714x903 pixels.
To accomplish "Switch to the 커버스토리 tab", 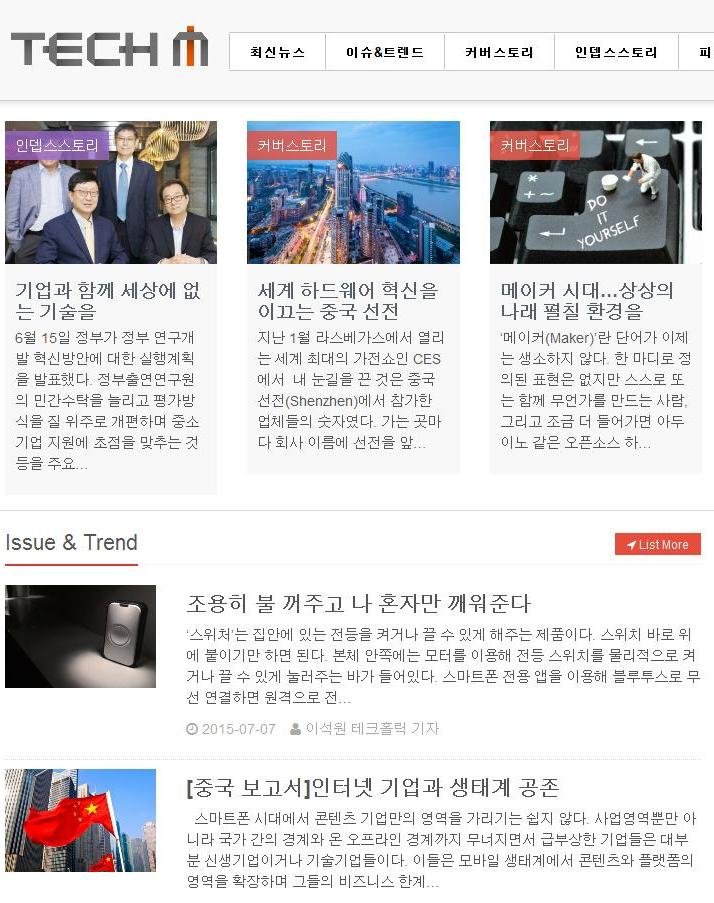I will [x=499, y=52].
